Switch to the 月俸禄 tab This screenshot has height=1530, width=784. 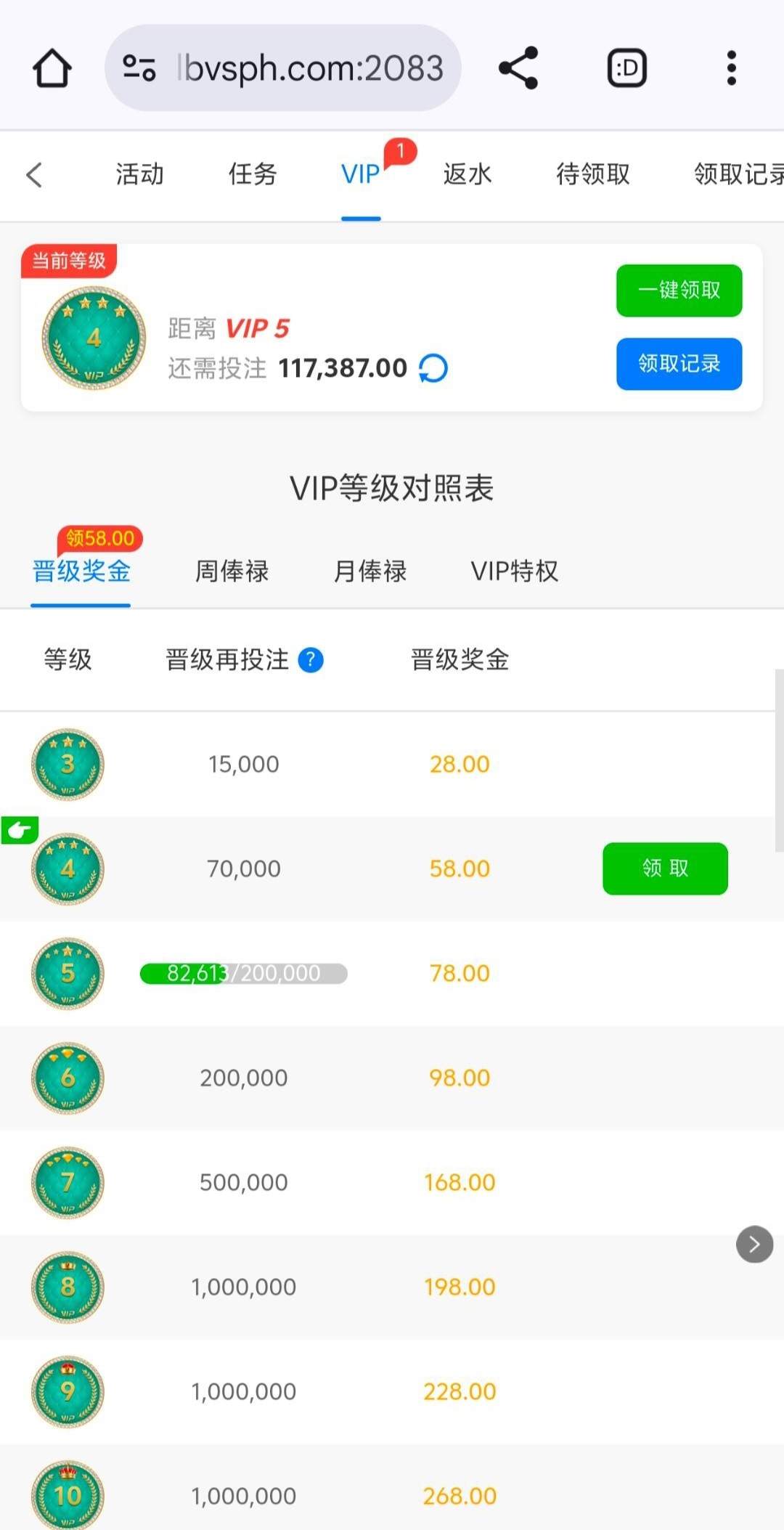point(370,571)
